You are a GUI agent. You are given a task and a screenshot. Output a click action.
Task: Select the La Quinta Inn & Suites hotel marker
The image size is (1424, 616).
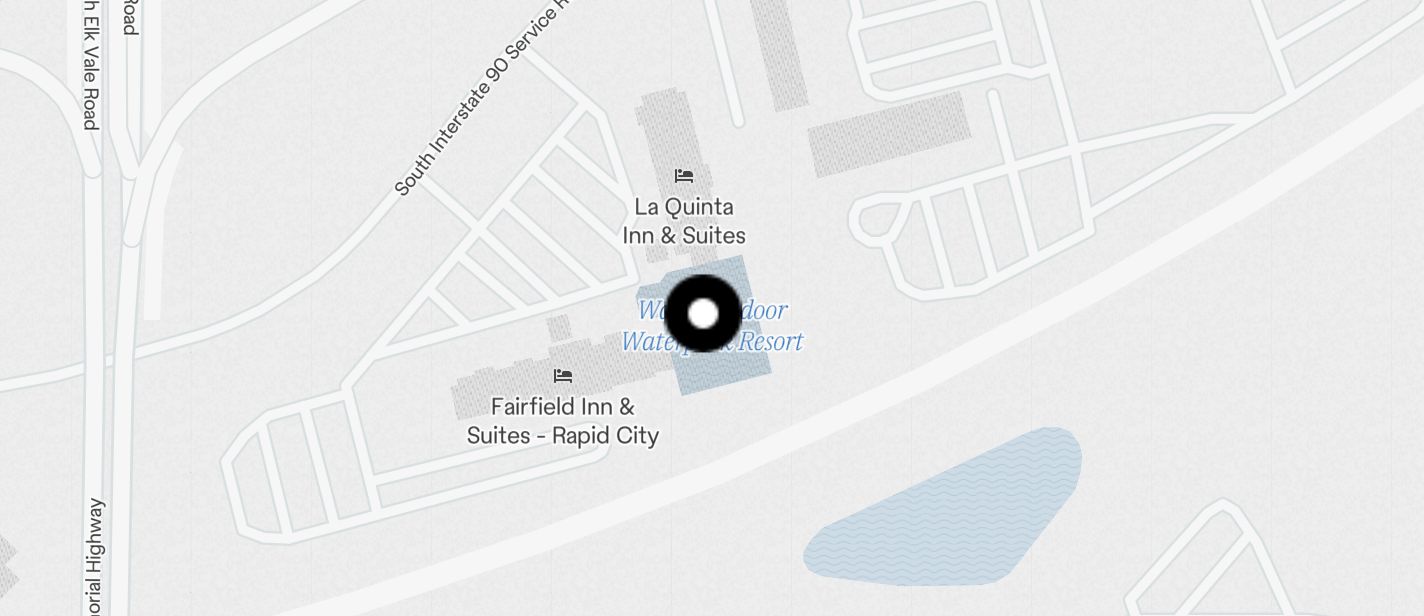click(684, 177)
